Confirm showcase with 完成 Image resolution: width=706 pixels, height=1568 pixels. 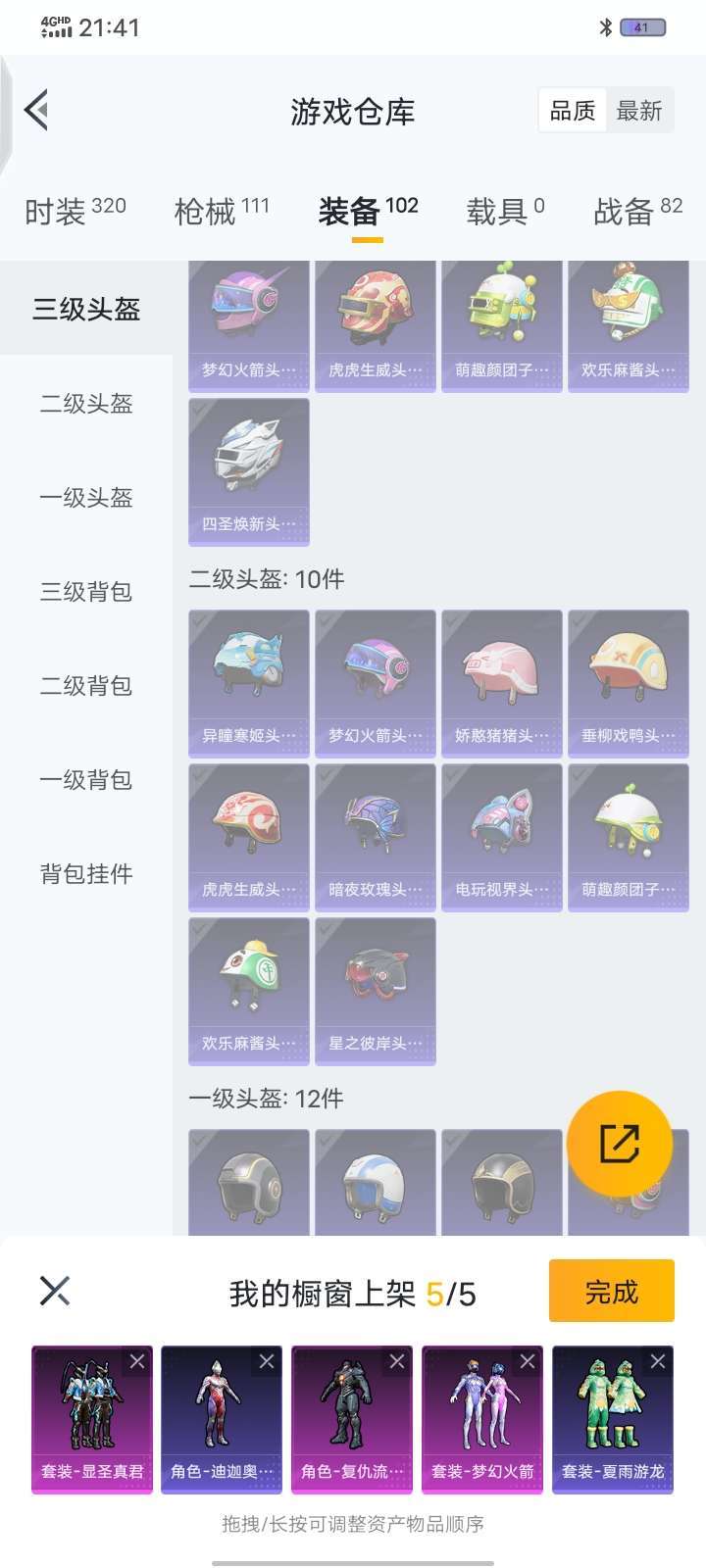point(612,1292)
